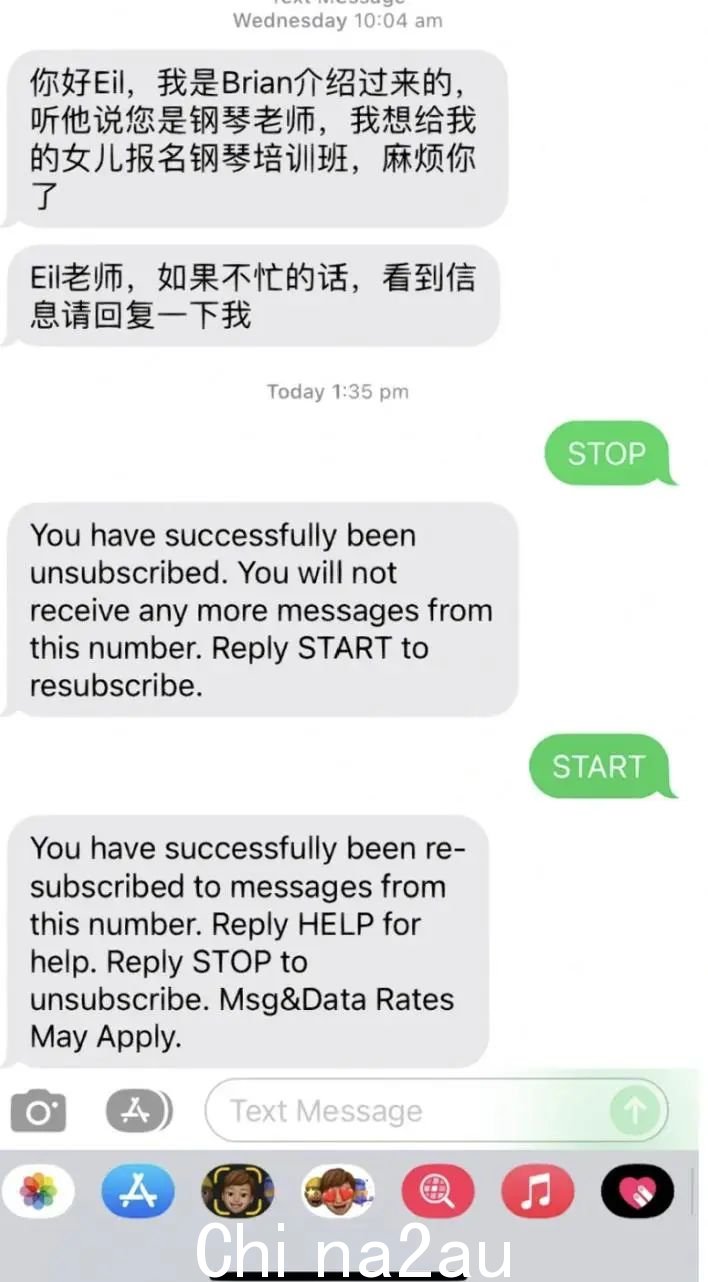Open the App Store iMessage app

pyautogui.click(x=138, y=1191)
